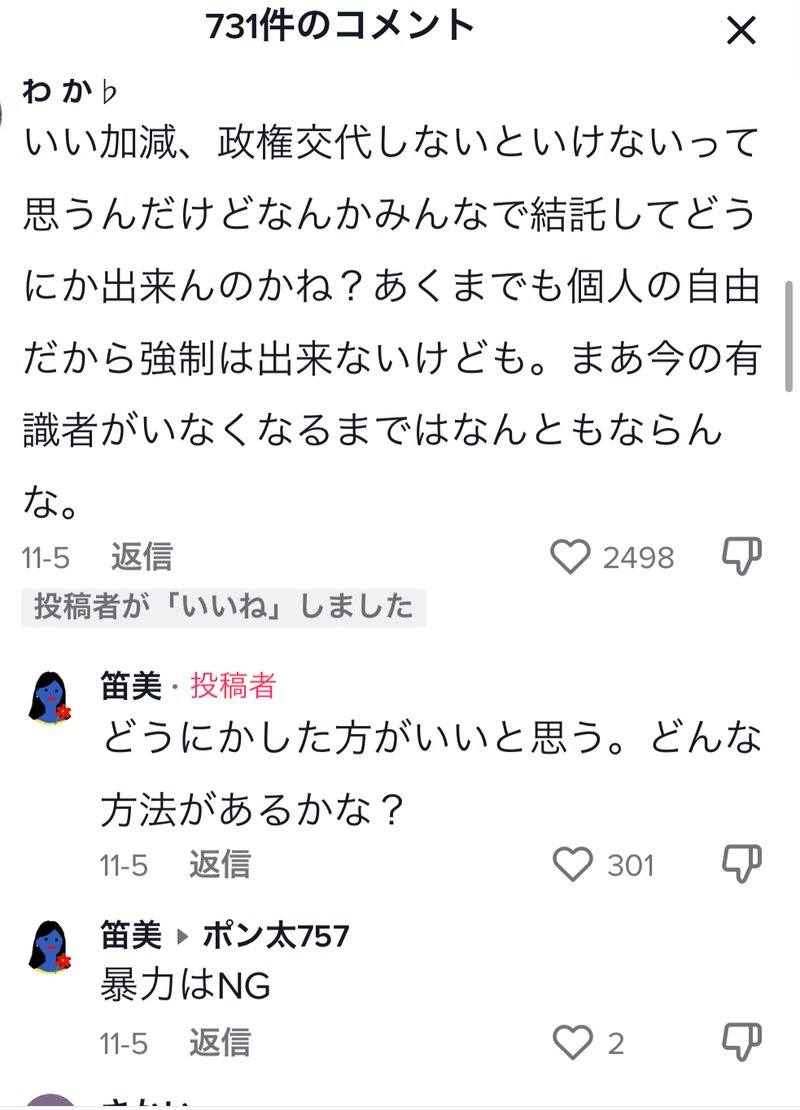Close the comments panel
This screenshot has width=800, height=1110.
[x=741, y=31]
